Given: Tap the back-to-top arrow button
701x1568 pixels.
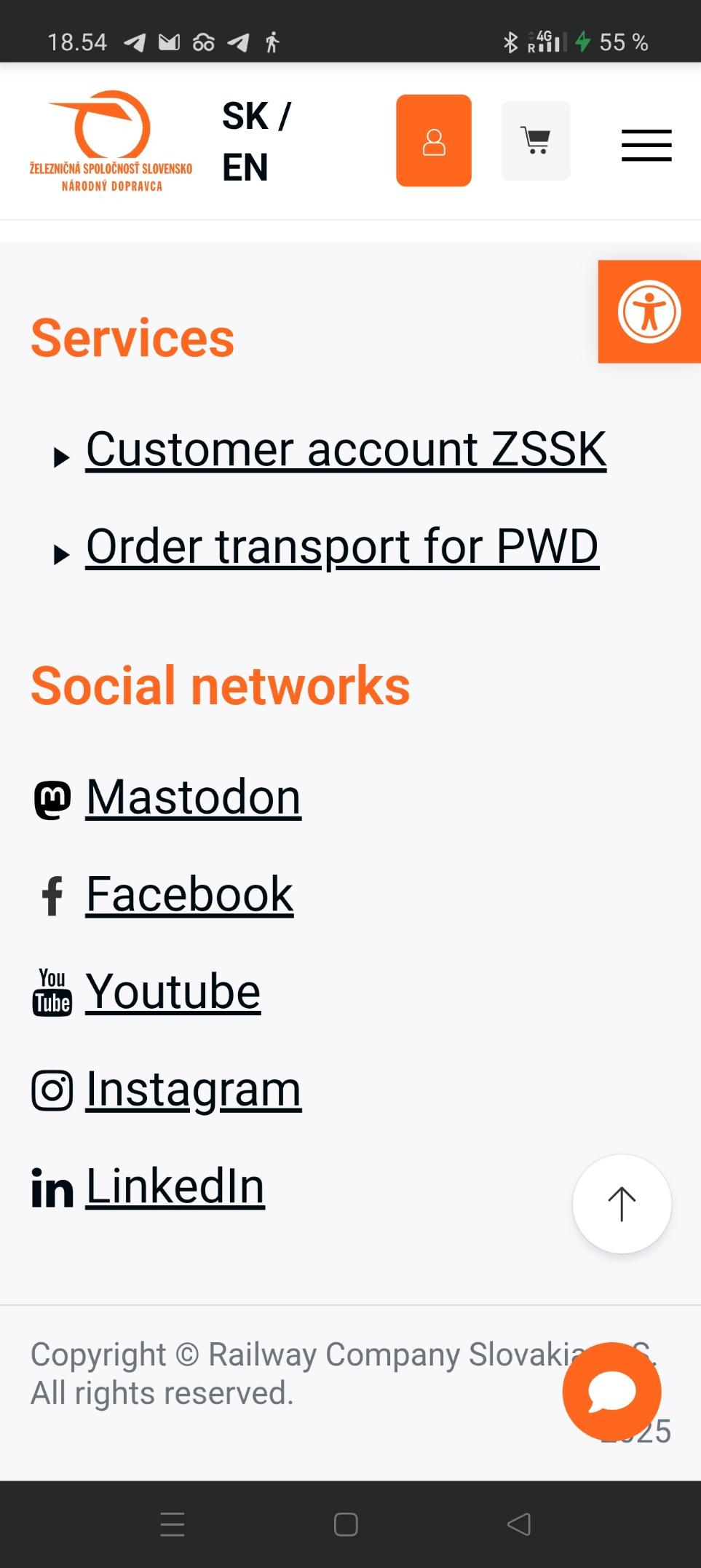Looking at the screenshot, I should (x=622, y=1204).
